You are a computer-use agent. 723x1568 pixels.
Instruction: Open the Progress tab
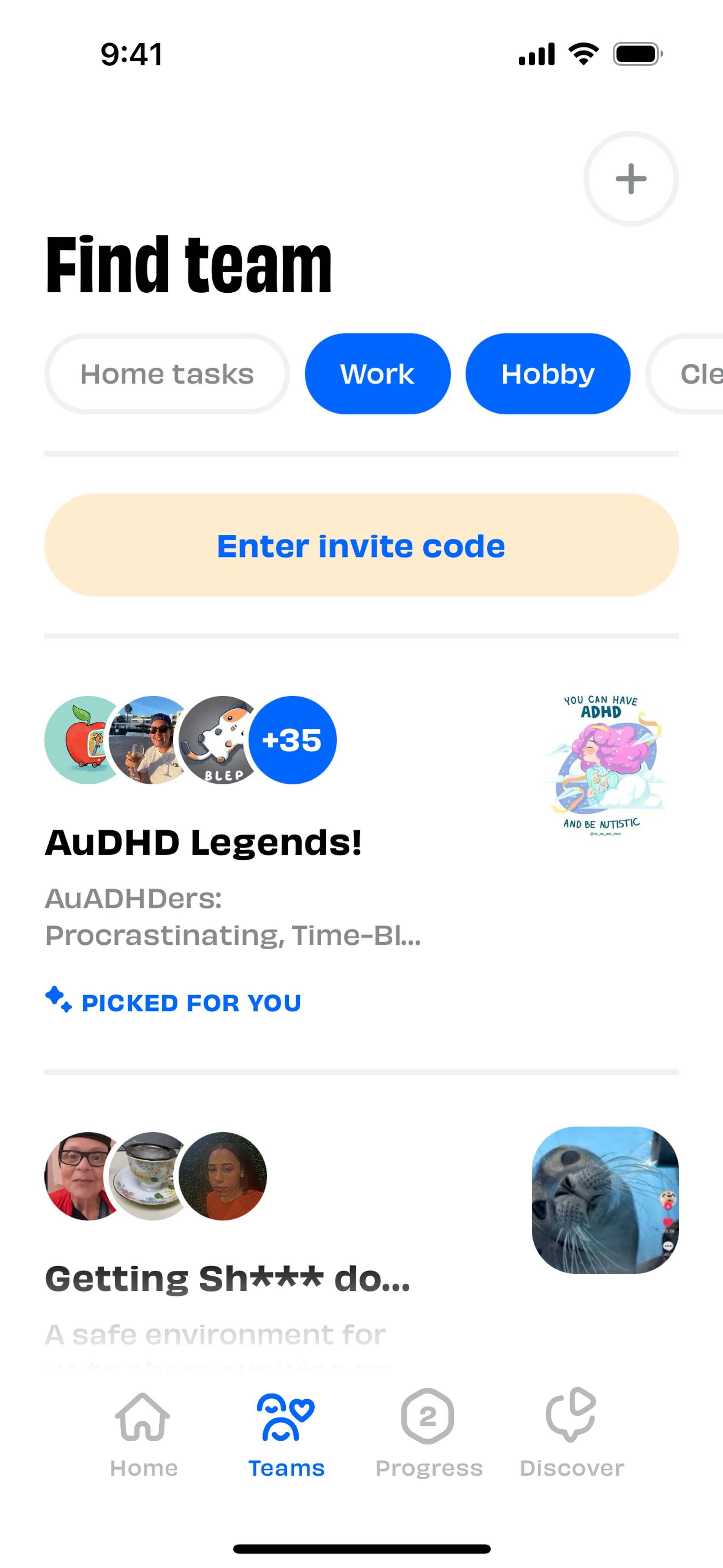[429, 1434]
